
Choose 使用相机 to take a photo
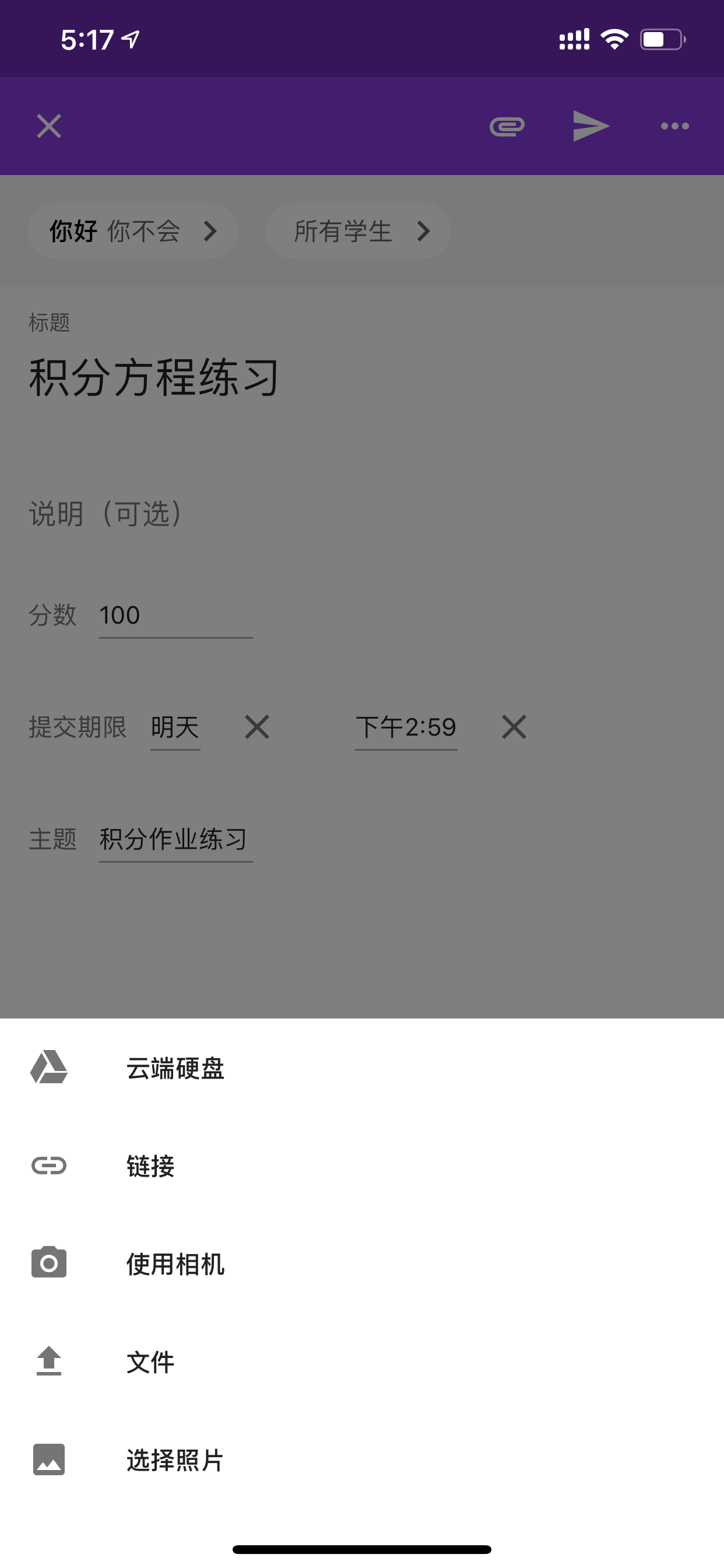[362, 1263]
